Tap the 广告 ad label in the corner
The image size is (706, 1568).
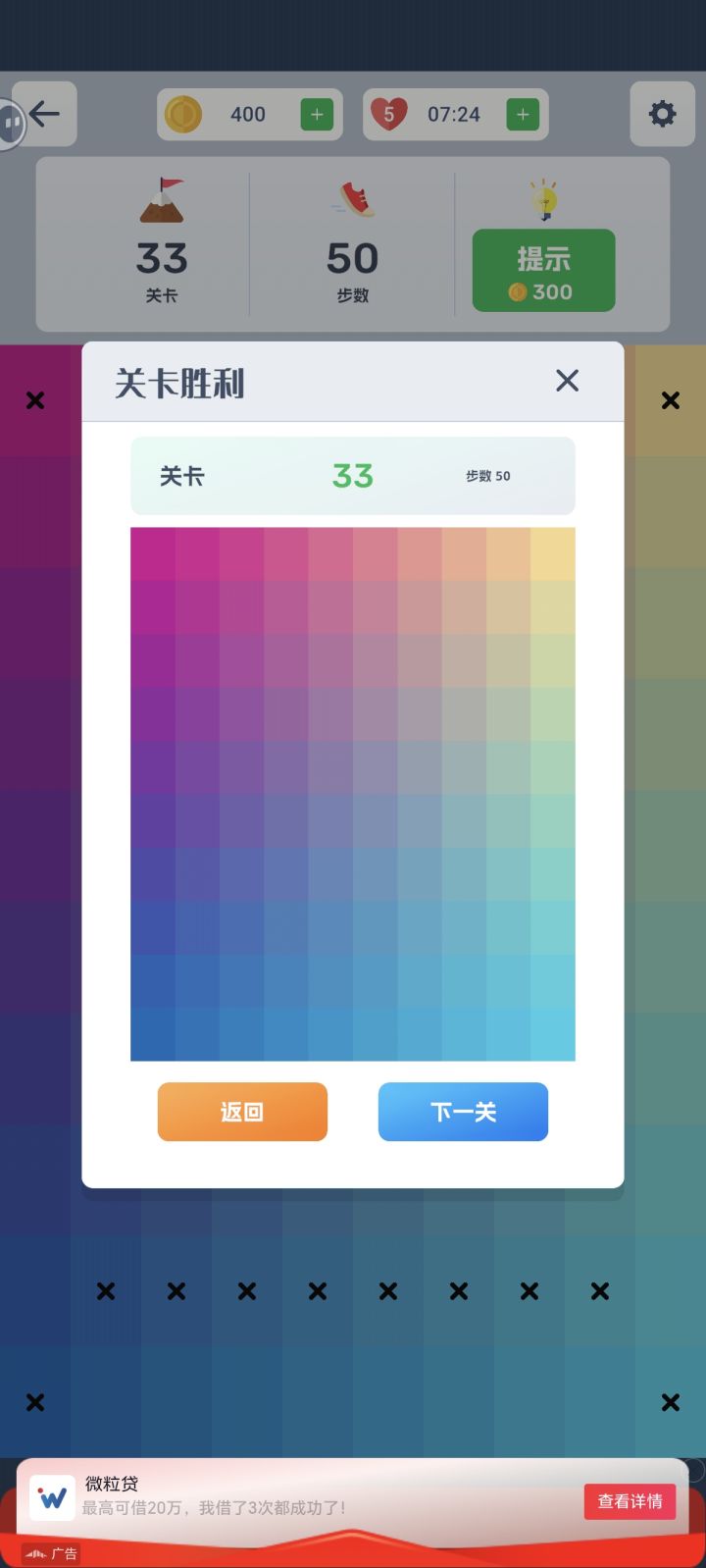[52, 1553]
